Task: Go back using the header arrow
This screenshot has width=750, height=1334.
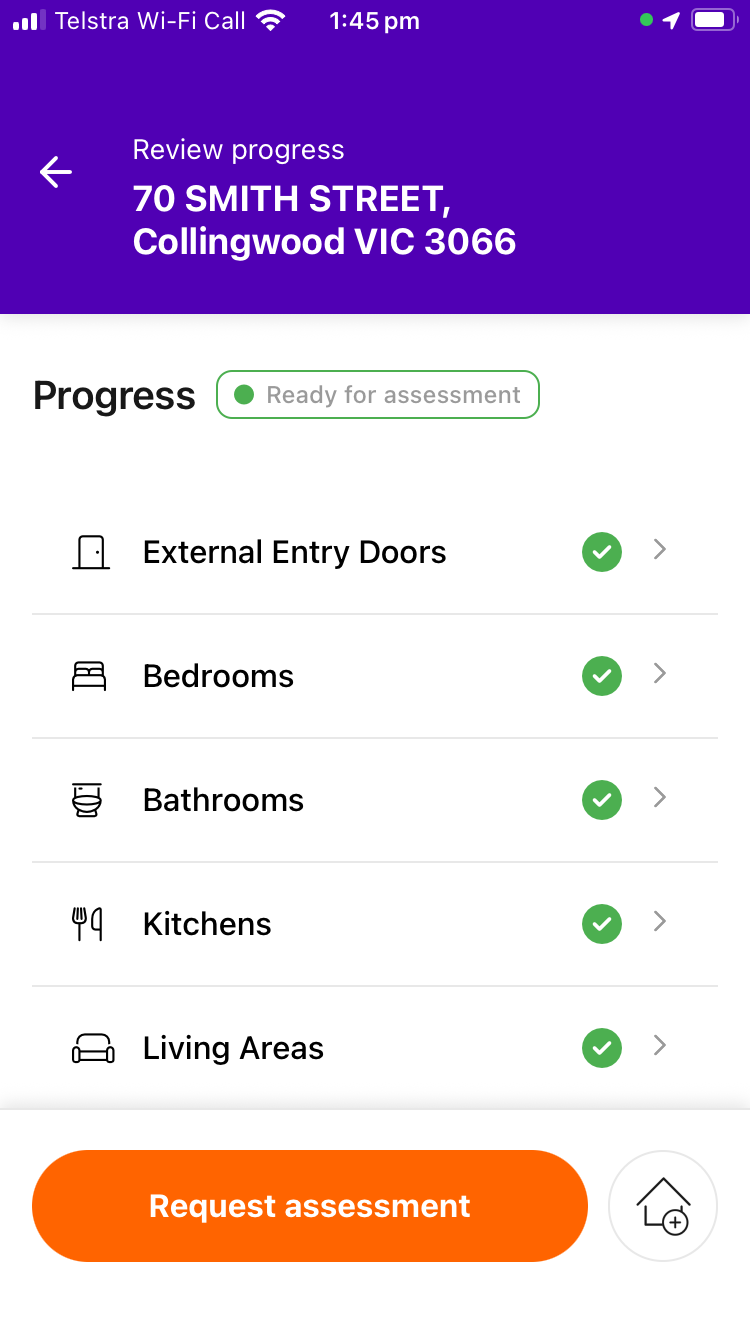Action: (x=56, y=172)
